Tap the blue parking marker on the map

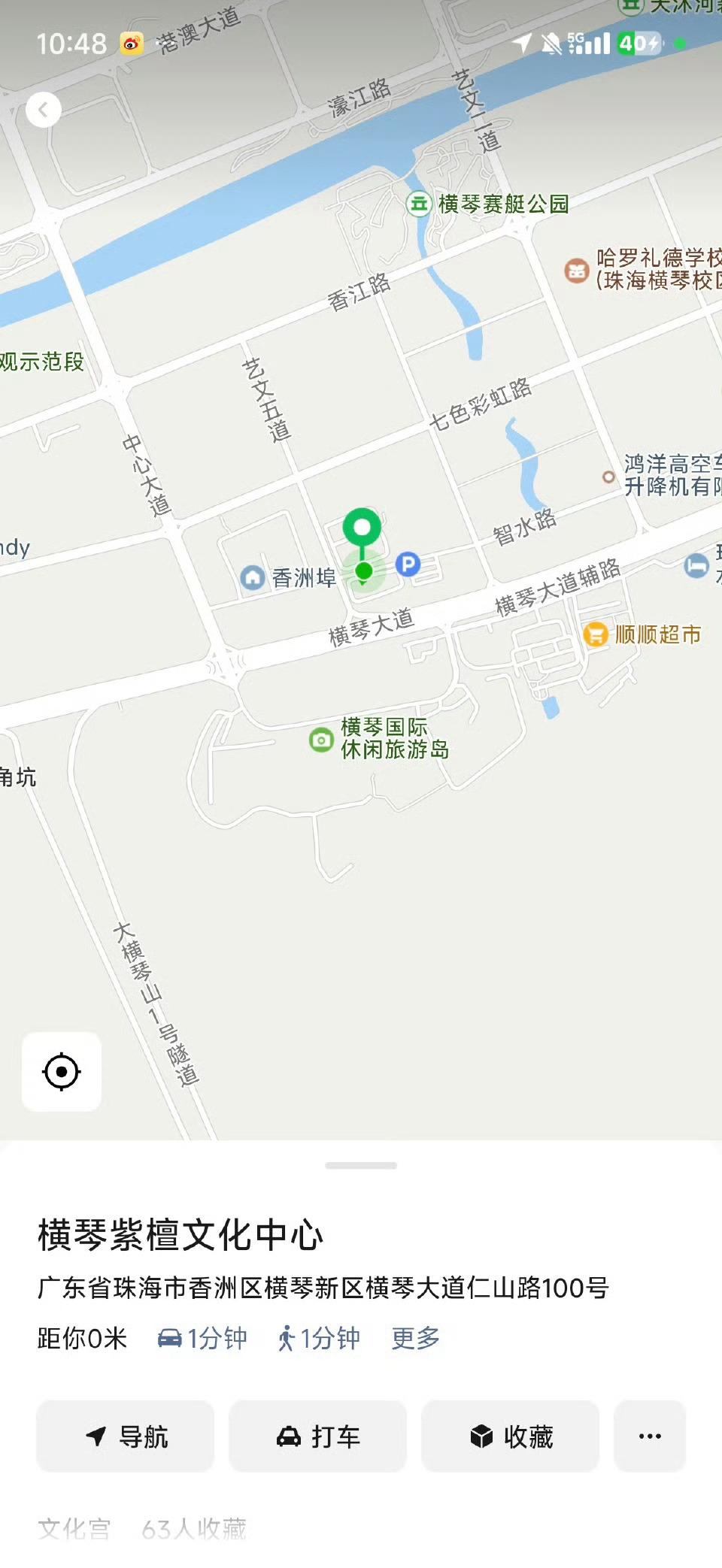coord(408,563)
